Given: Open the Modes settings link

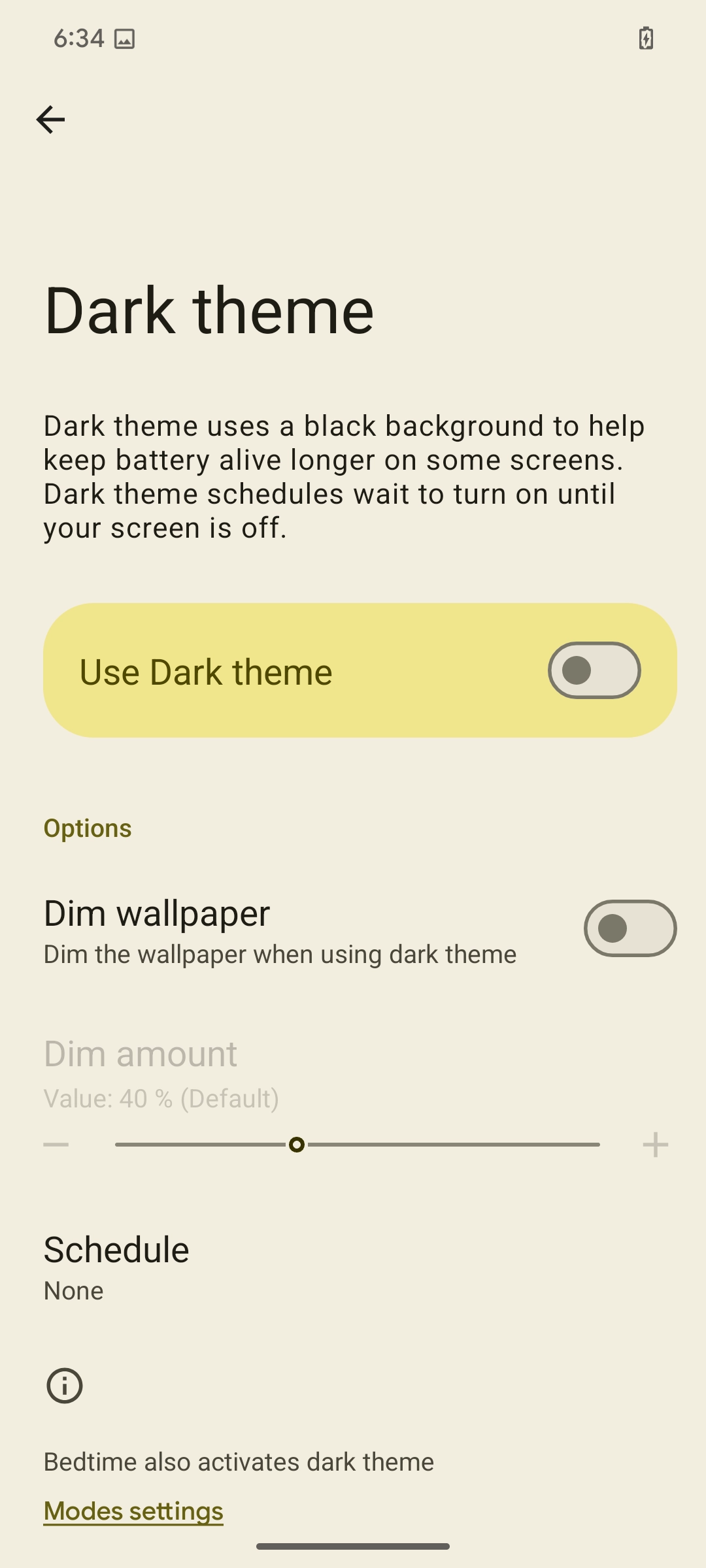Looking at the screenshot, I should coord(133,1511).
